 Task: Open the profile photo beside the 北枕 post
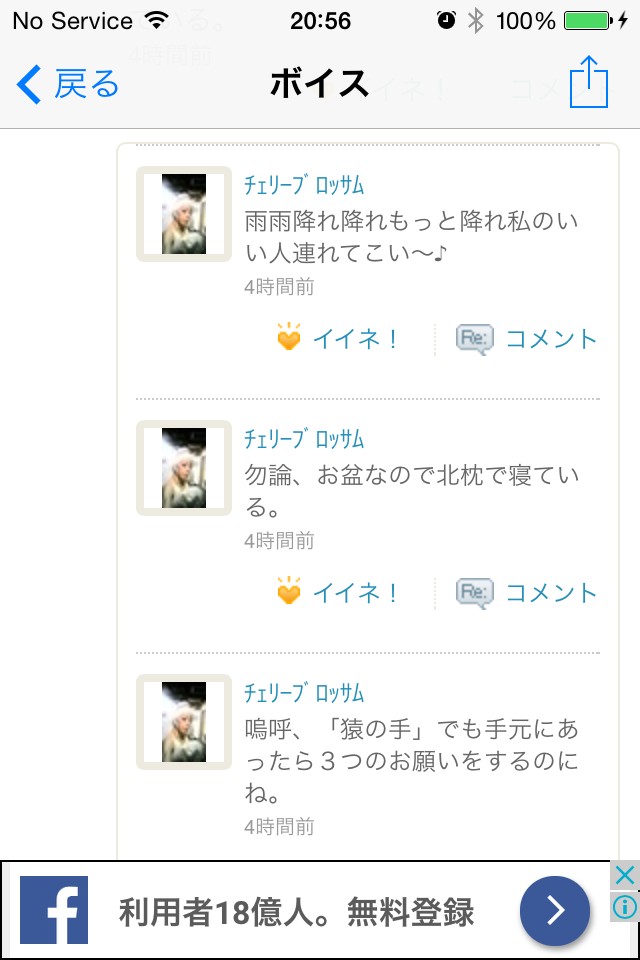184,468
